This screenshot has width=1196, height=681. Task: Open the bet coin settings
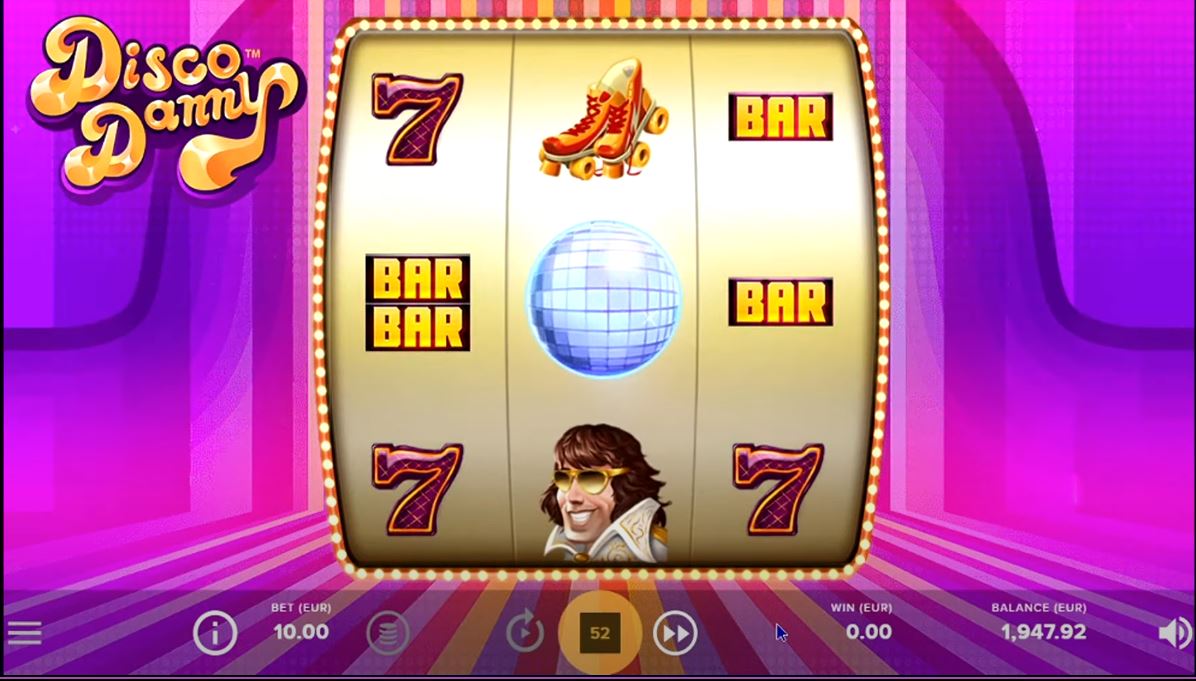(387, 633)
